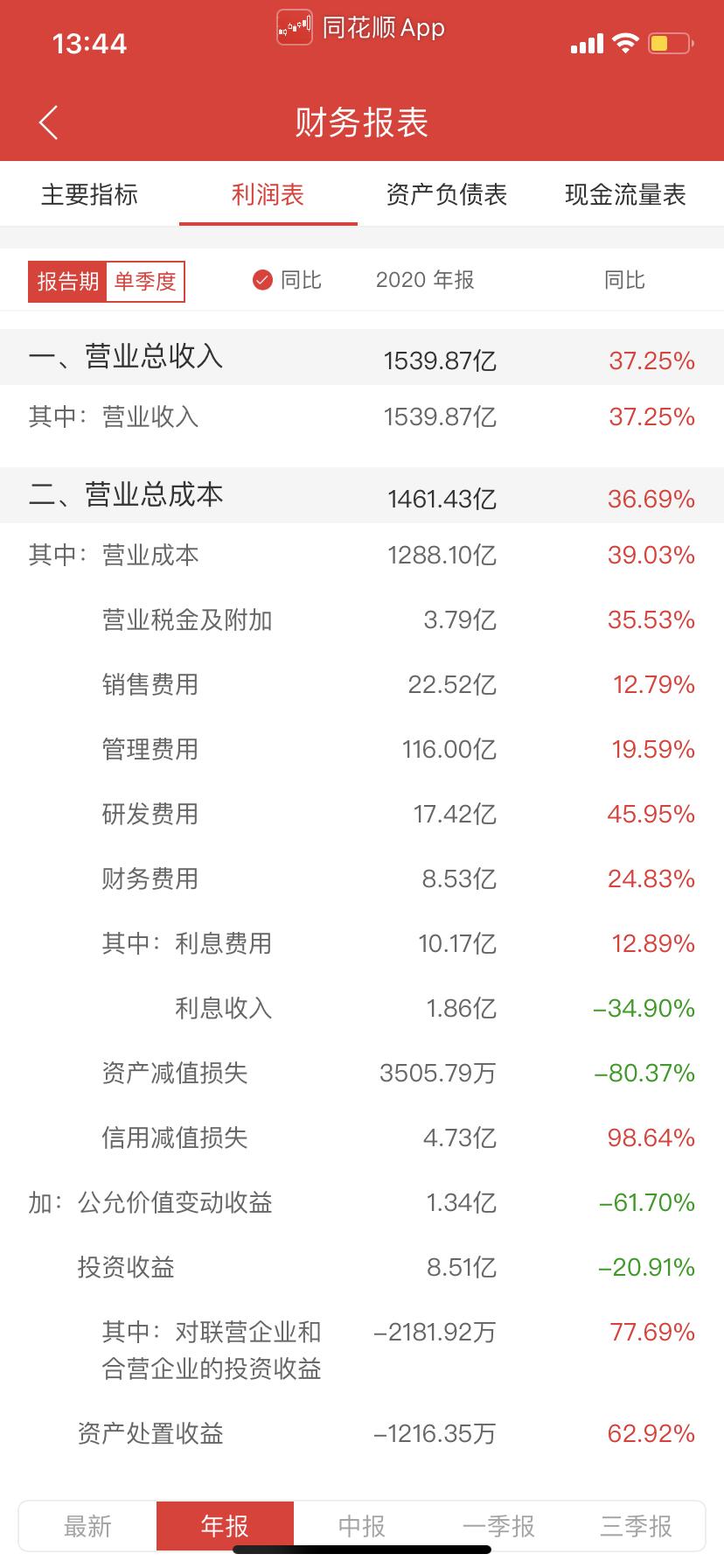Screen dimensions: 724x1568
Task: Switch to 单季度 quarterly mode
Action: (145, 281)
